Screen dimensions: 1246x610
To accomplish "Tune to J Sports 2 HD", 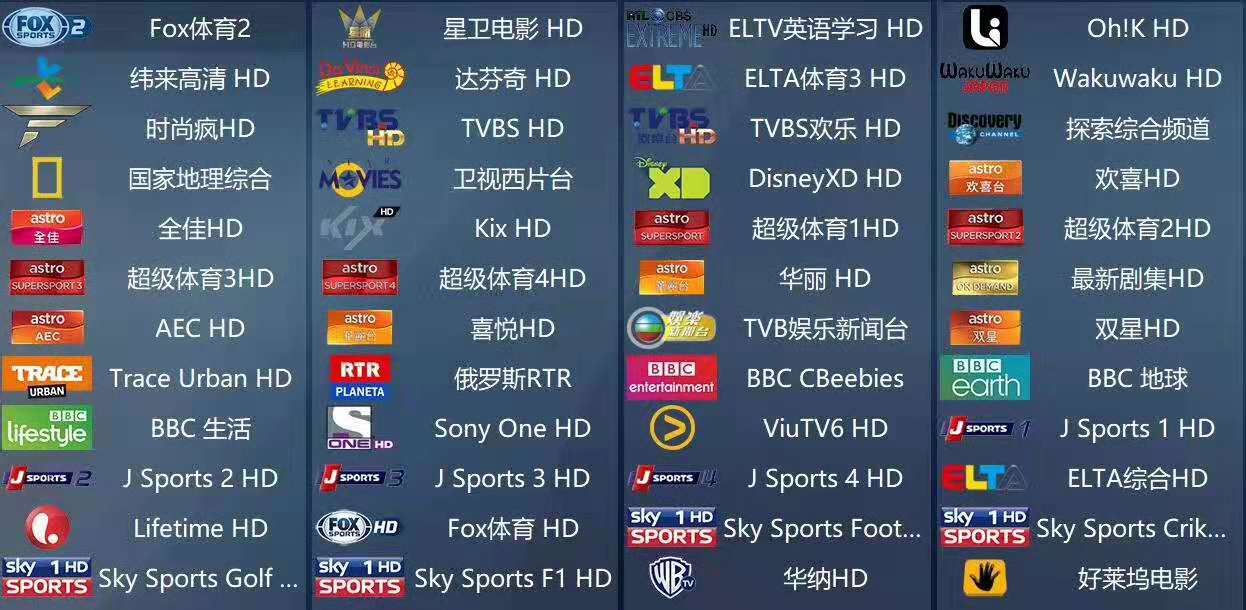I will (x=200, y=479).
